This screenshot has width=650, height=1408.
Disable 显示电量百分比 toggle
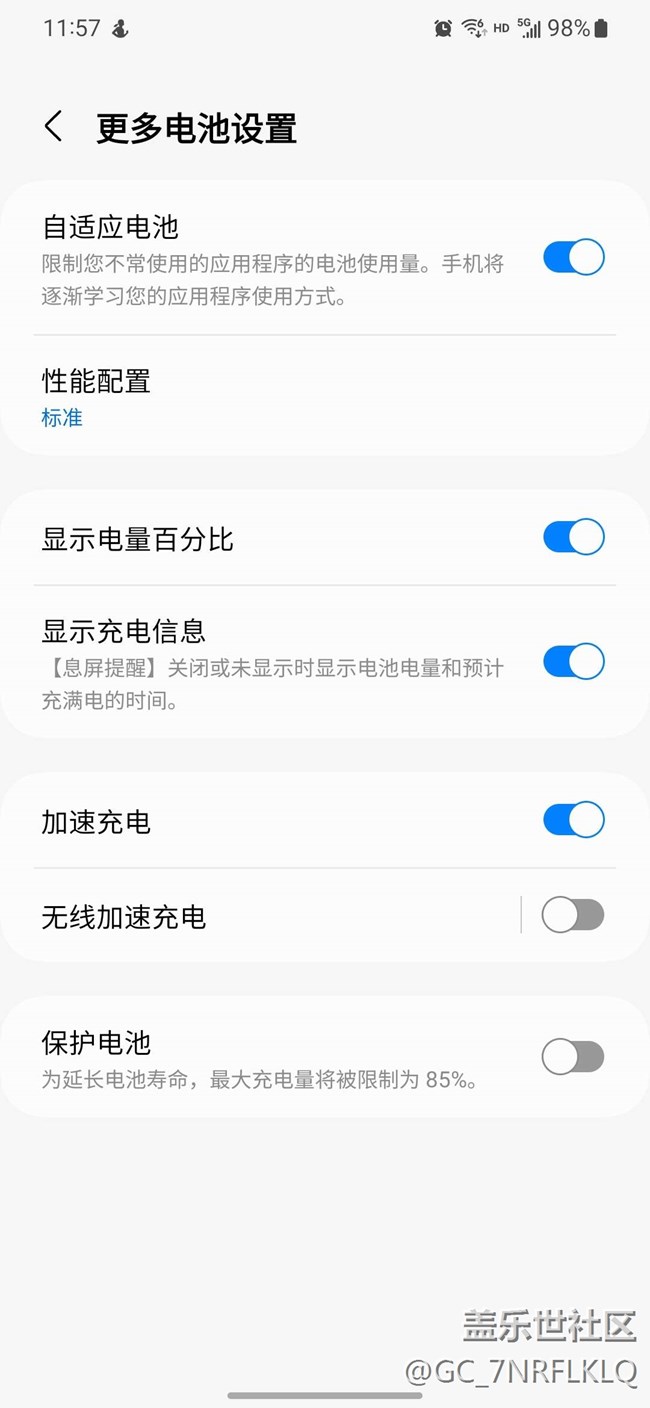pyautogui.click(x=573, y=537)
